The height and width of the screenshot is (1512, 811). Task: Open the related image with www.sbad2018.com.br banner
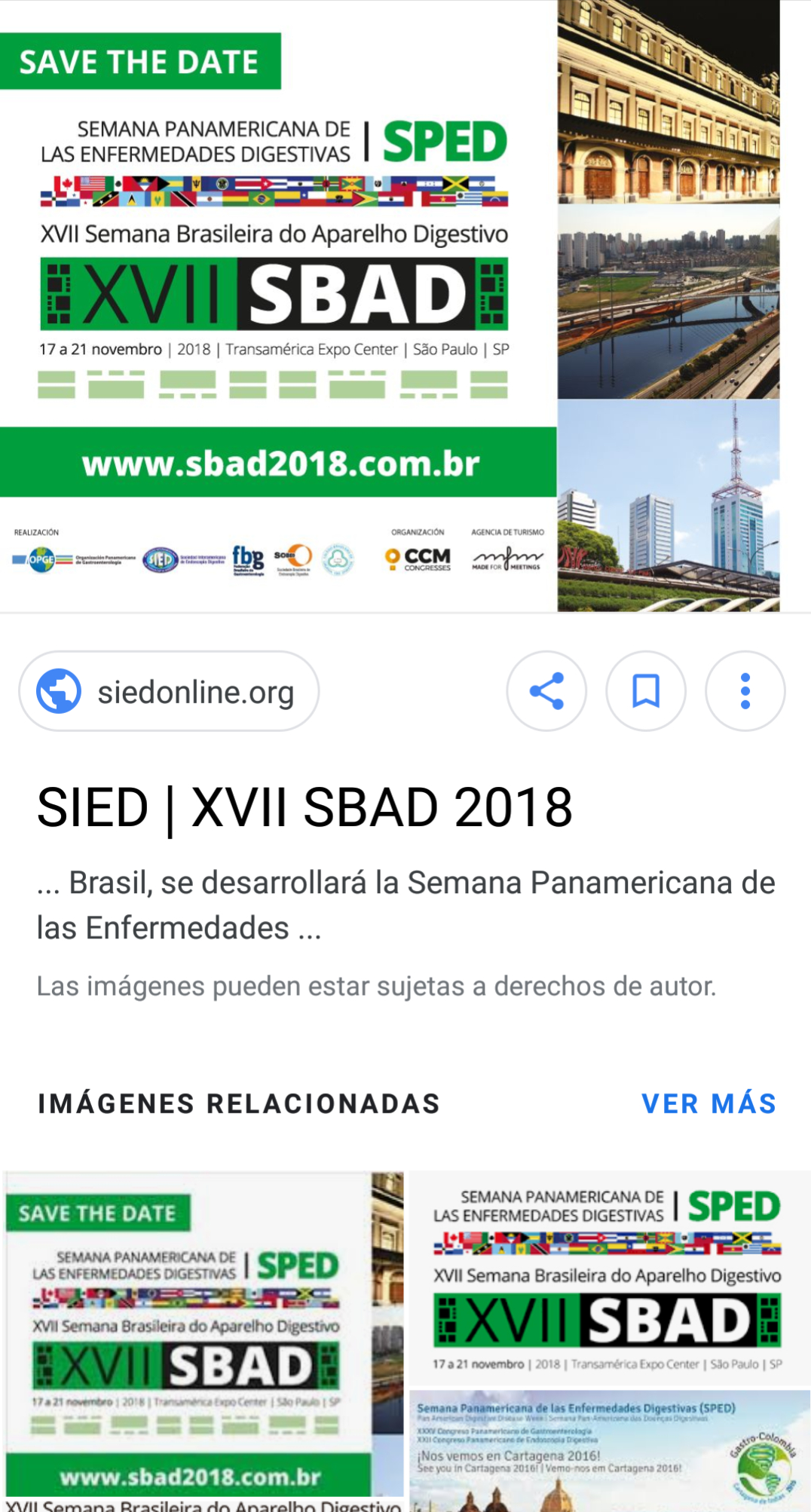coord(204,1342)
